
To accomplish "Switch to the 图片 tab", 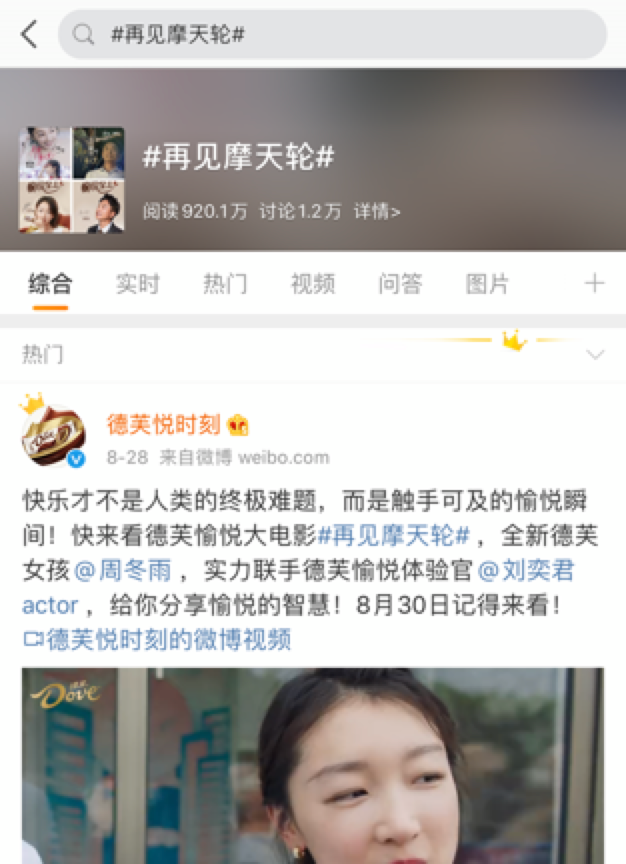I will [x=487, y=284].
